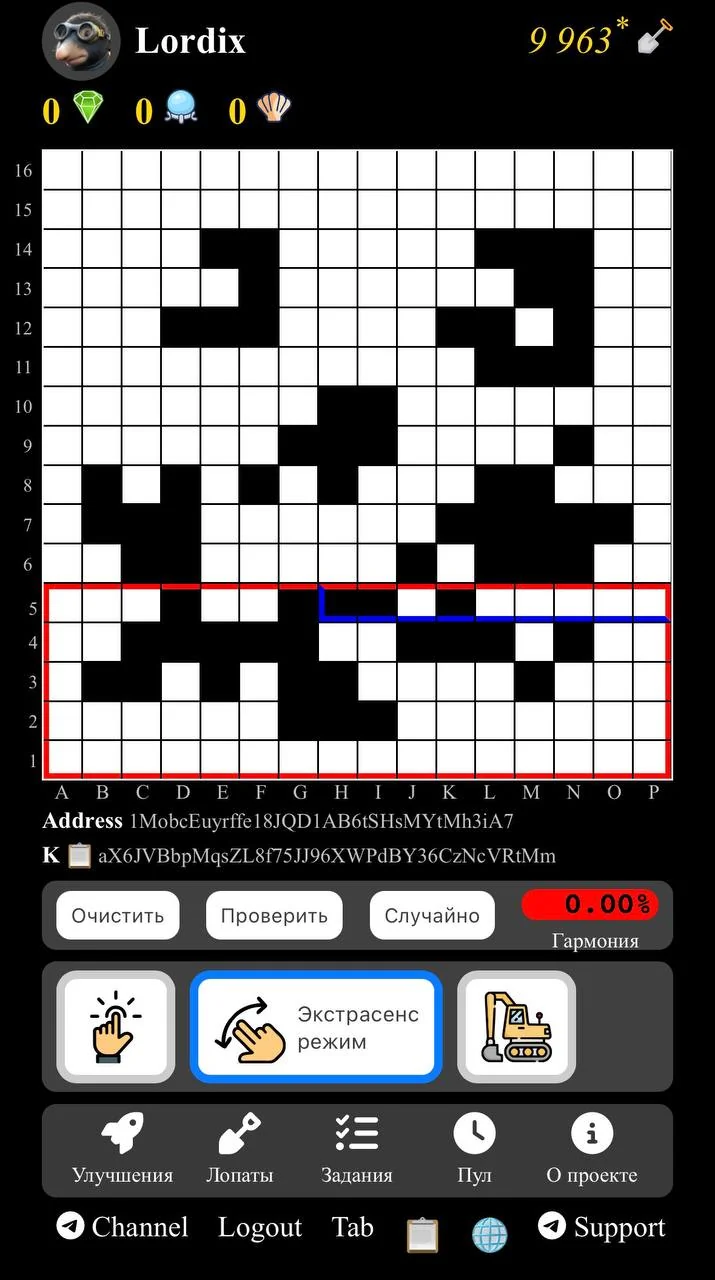715x1280 pixels.
Task: Open the Telegram Channel link
Action: [x=122, y=1227]
